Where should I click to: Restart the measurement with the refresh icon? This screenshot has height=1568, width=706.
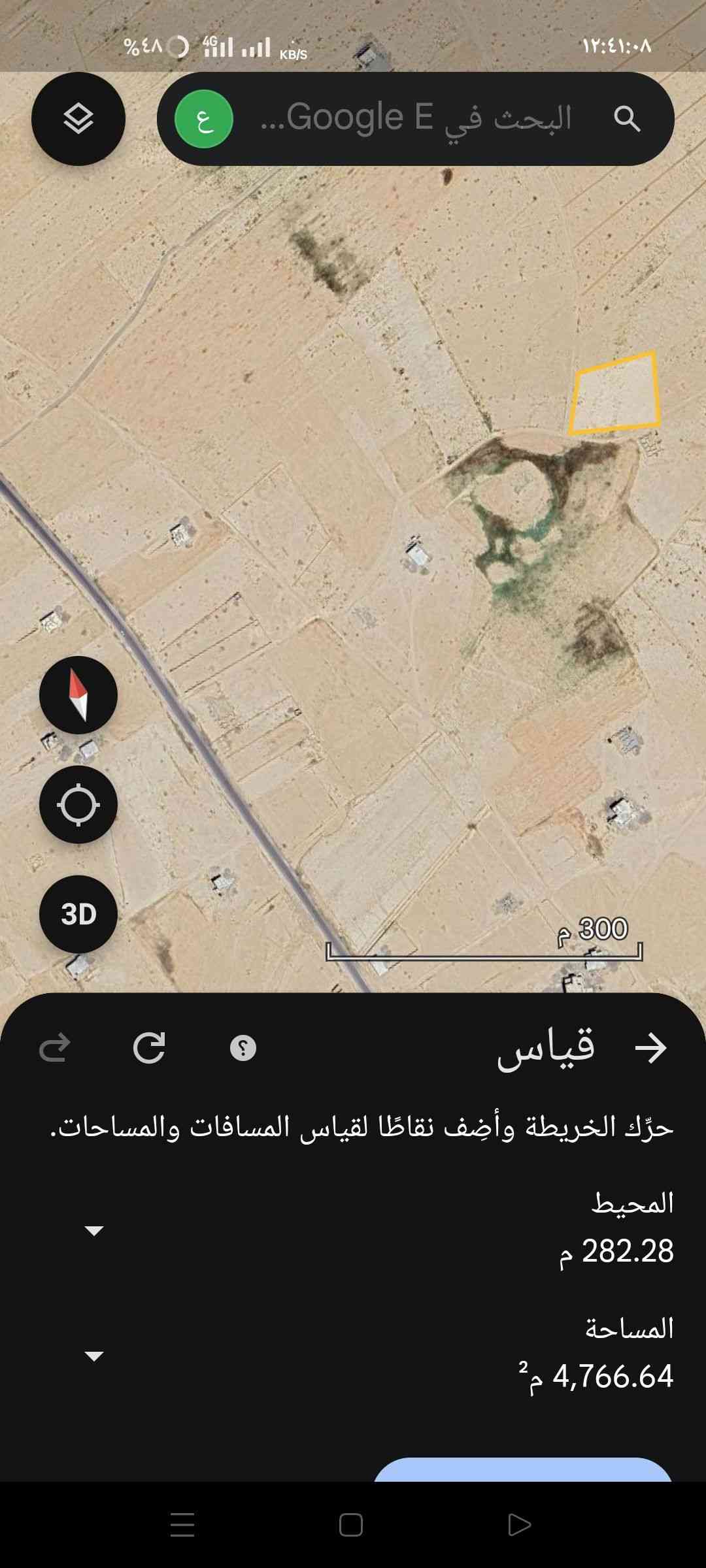149,1048
